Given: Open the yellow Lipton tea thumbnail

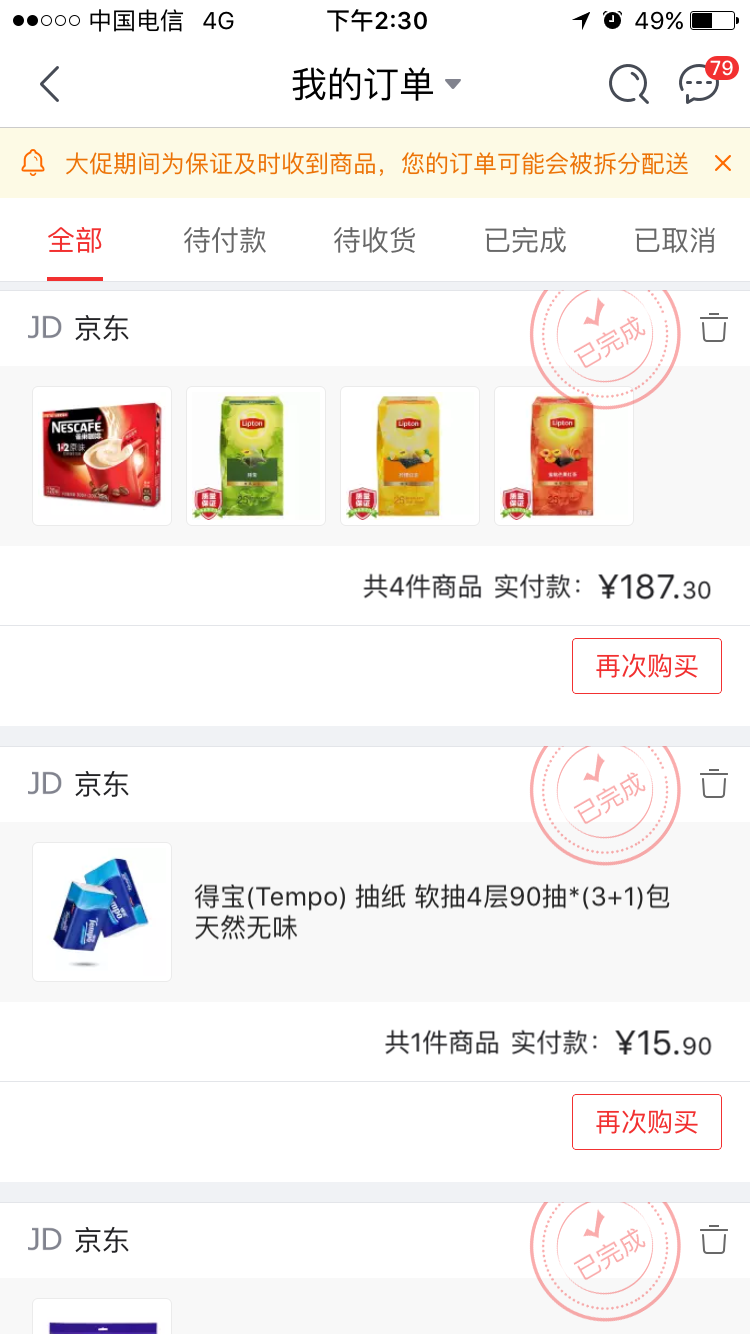Looking at the screenshot, I should pos(410,456).
